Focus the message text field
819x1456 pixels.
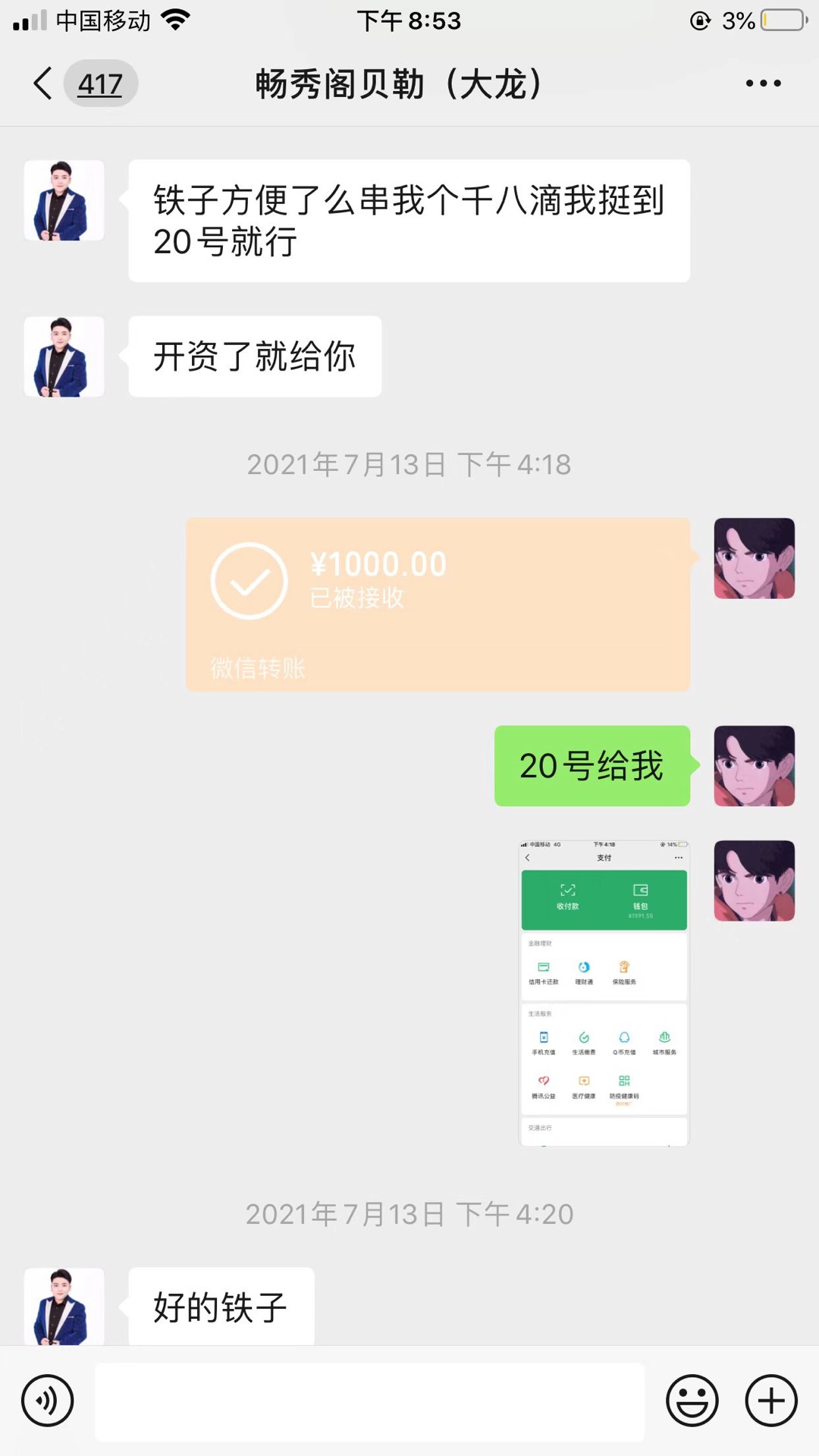coord(369,1401)
